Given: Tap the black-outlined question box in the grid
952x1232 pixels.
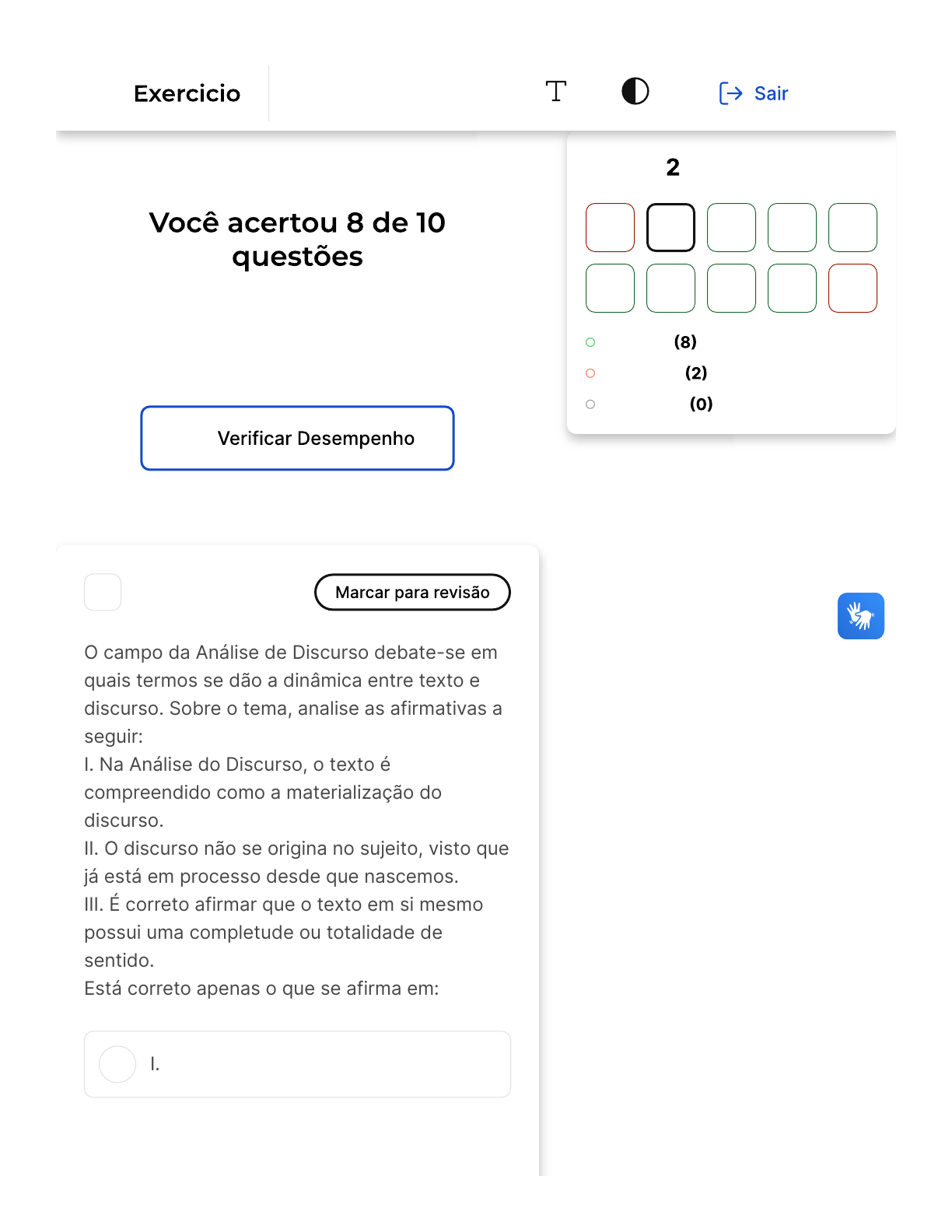Looking at the screenshot, I should pos(670,228).
